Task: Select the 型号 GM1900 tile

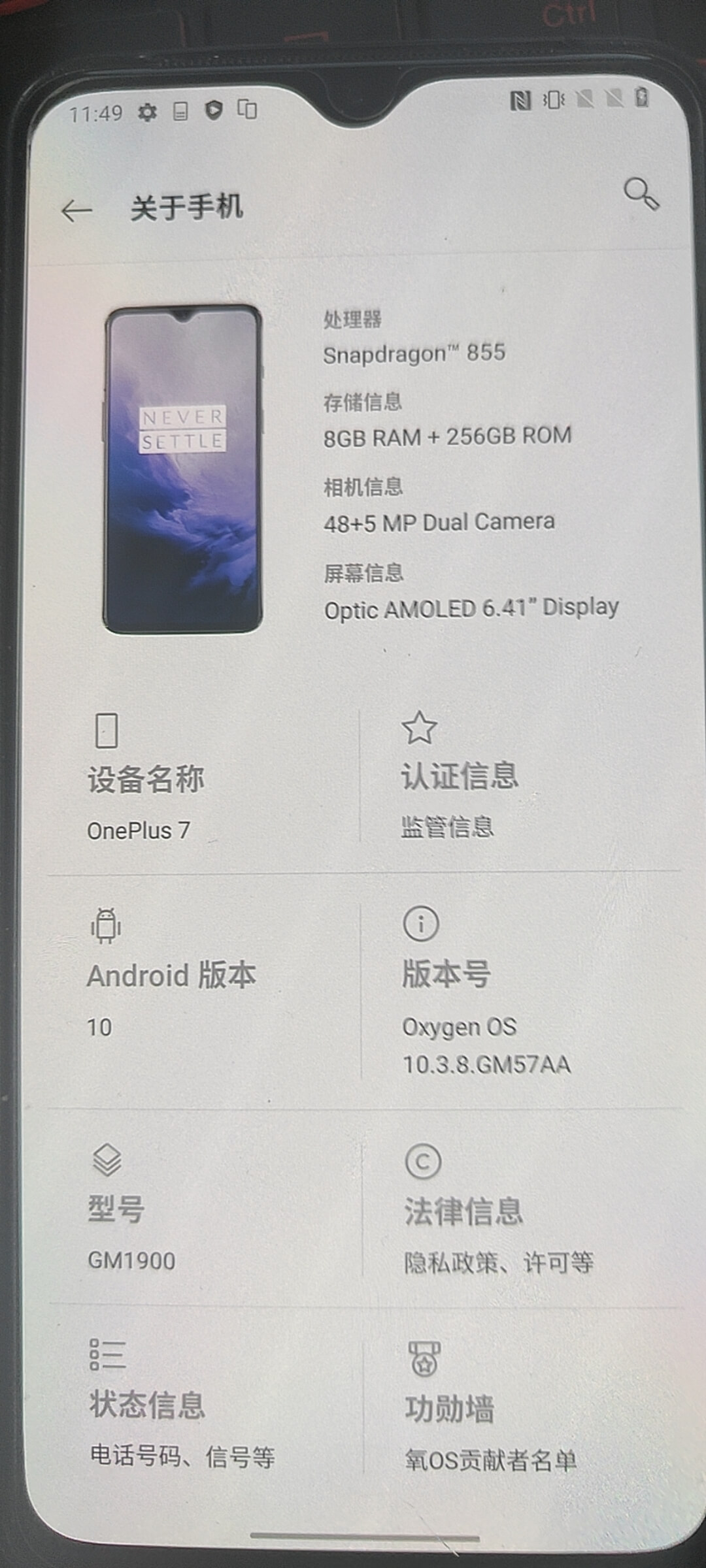Action: tap(203, 1209)
